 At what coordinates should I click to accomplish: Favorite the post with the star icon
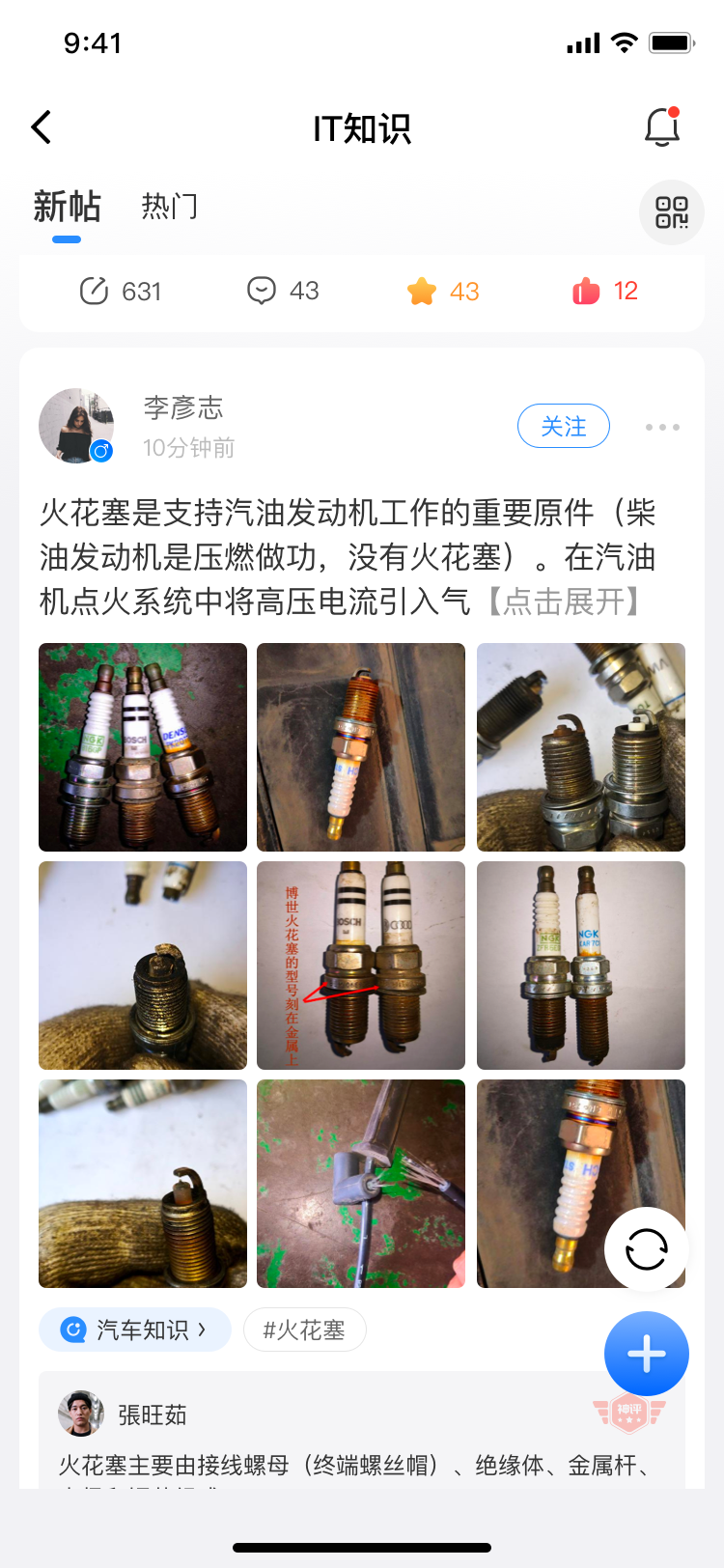[x=443, y=291]
